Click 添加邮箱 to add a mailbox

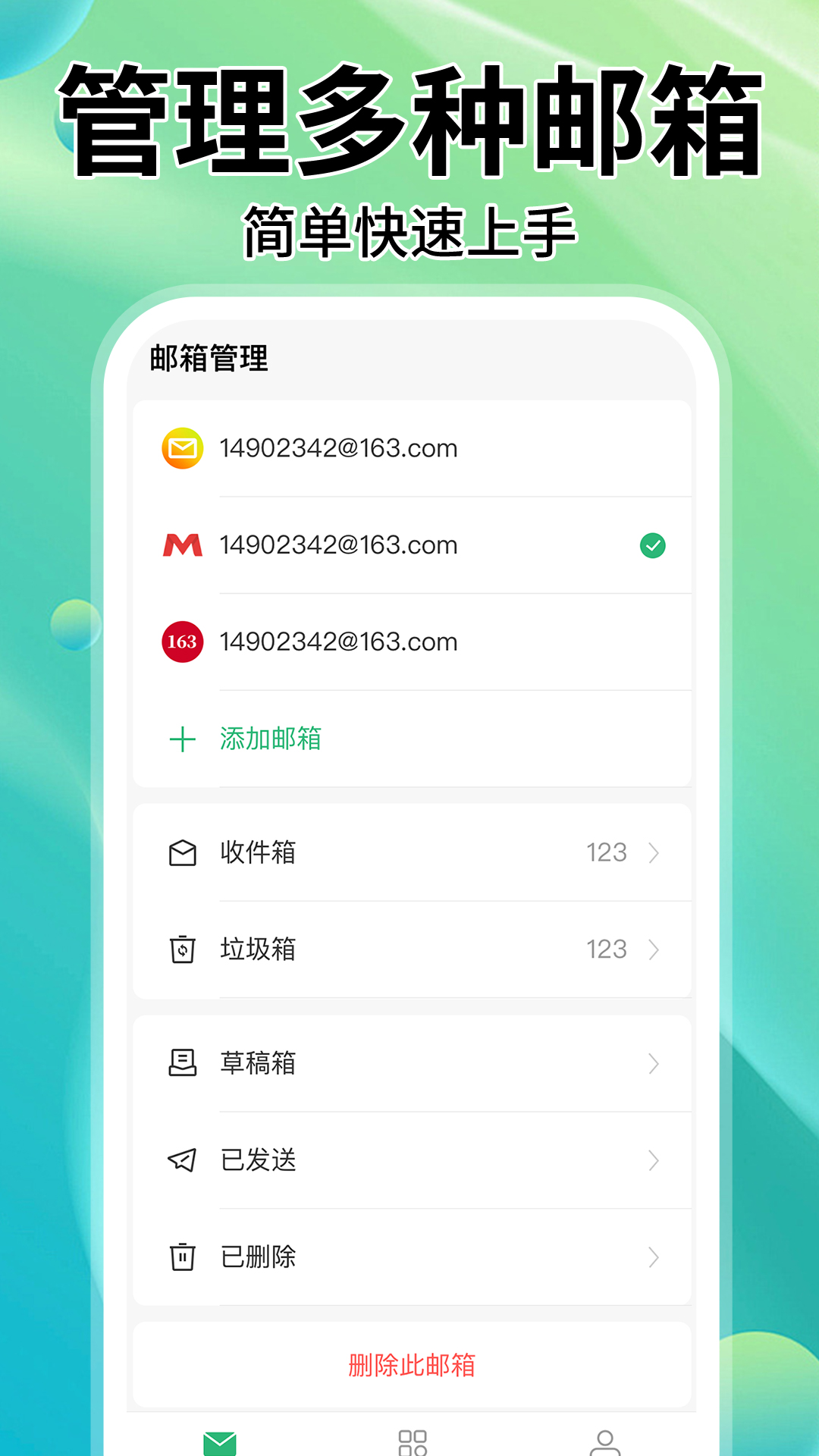[x=271, y=737]
